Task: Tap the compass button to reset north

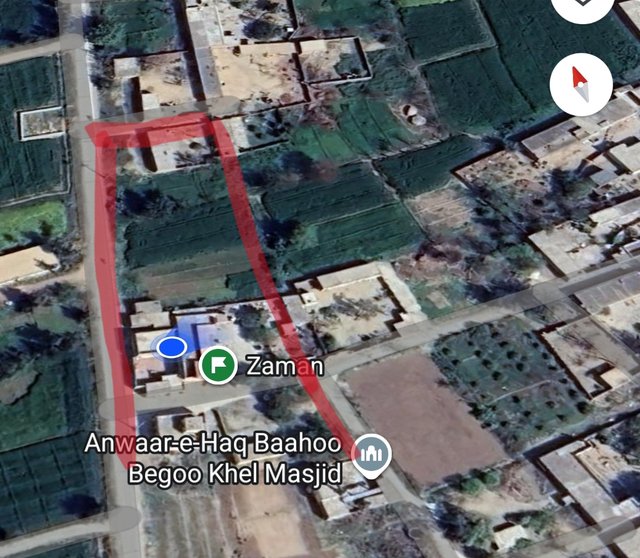Action: 581,82
